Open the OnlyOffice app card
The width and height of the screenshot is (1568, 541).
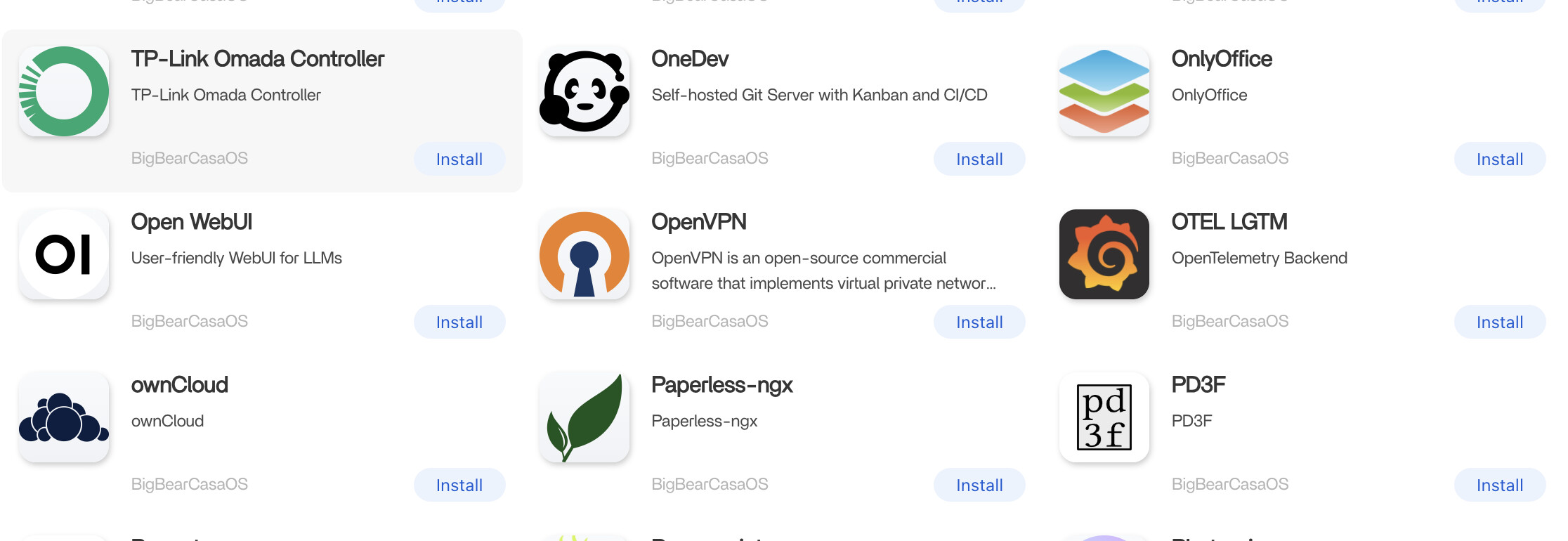(1221, 59)
